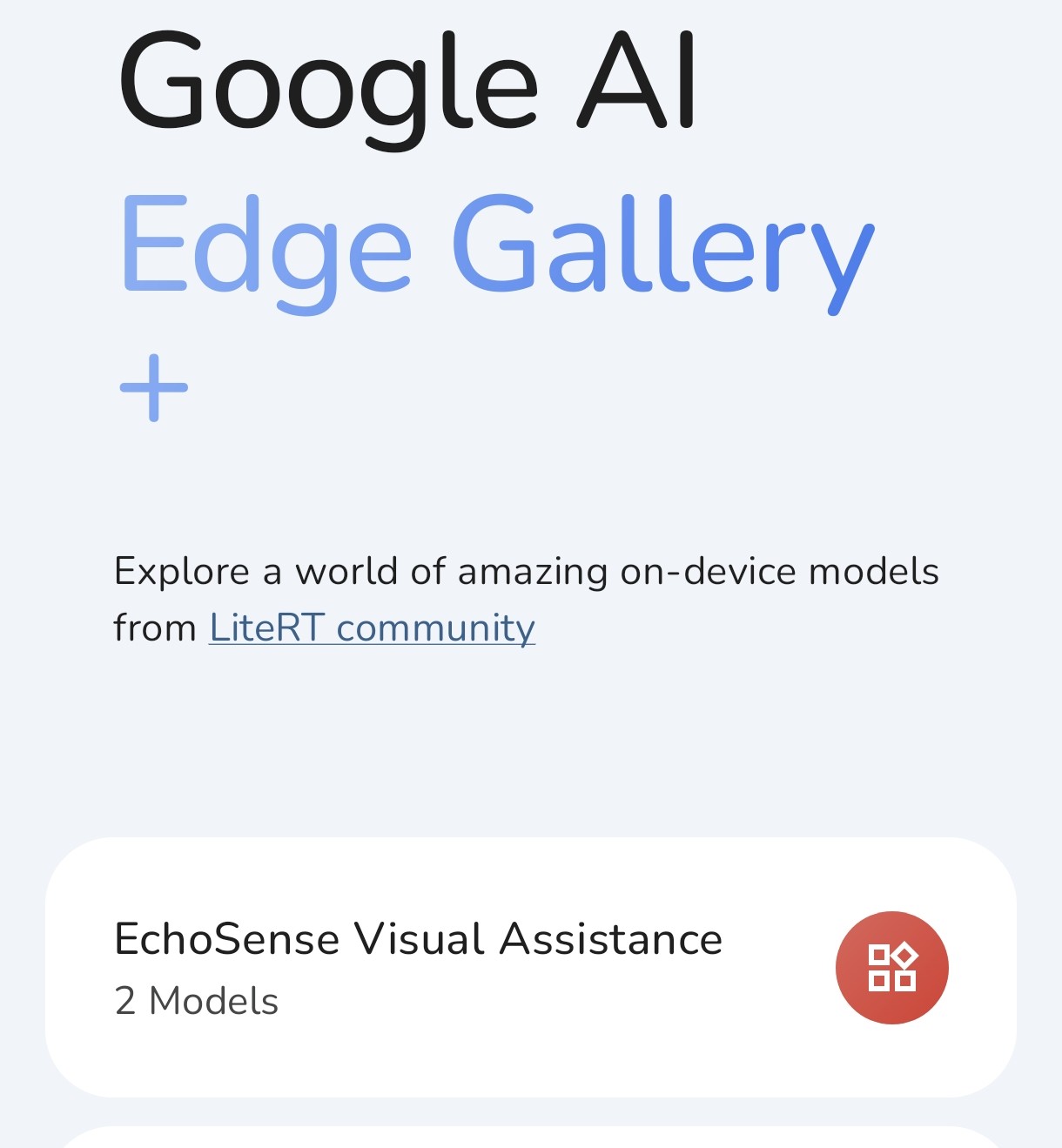Tap the category icon beside EchoSense Visual Assistance

[x=891, y=967]
